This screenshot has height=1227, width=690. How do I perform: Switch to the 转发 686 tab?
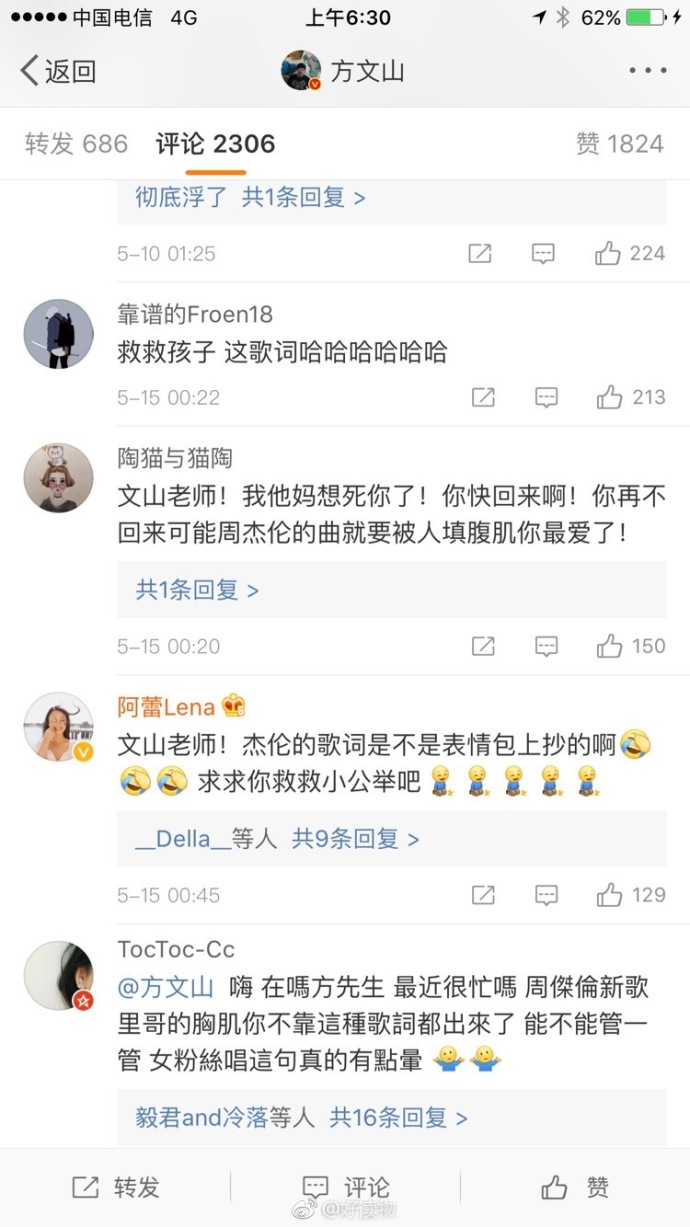(77, 144)
